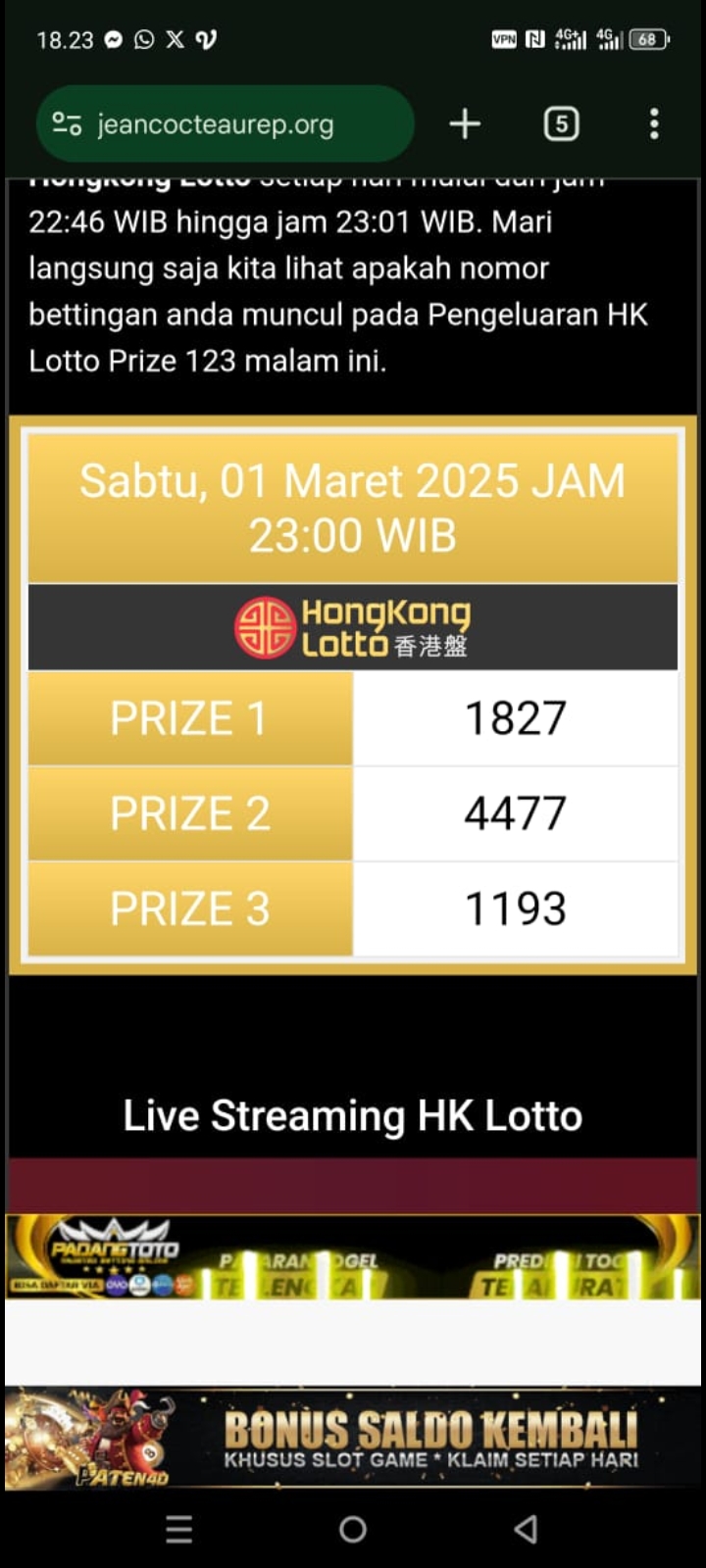The height and width of the screenshot is (1568, 706).
Task: Open the Bonus Saldo Kembali banner
Action: click(x=353, y=1439)
